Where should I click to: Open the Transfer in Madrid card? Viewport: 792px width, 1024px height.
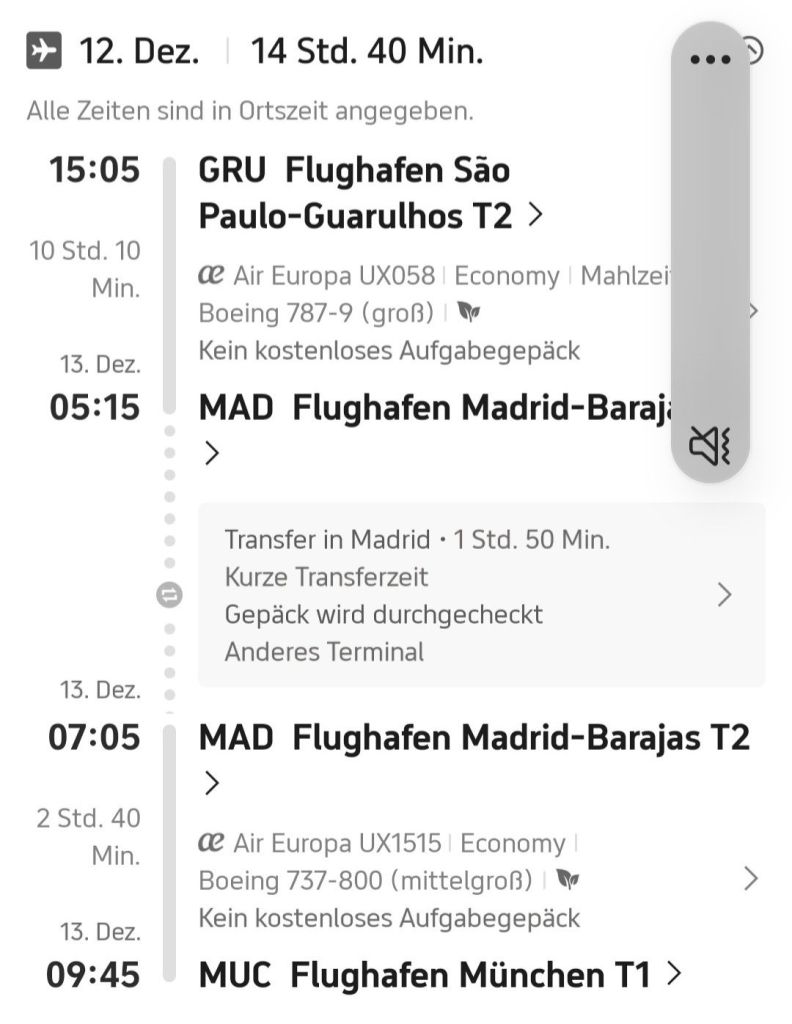click(x=481, y=595)
